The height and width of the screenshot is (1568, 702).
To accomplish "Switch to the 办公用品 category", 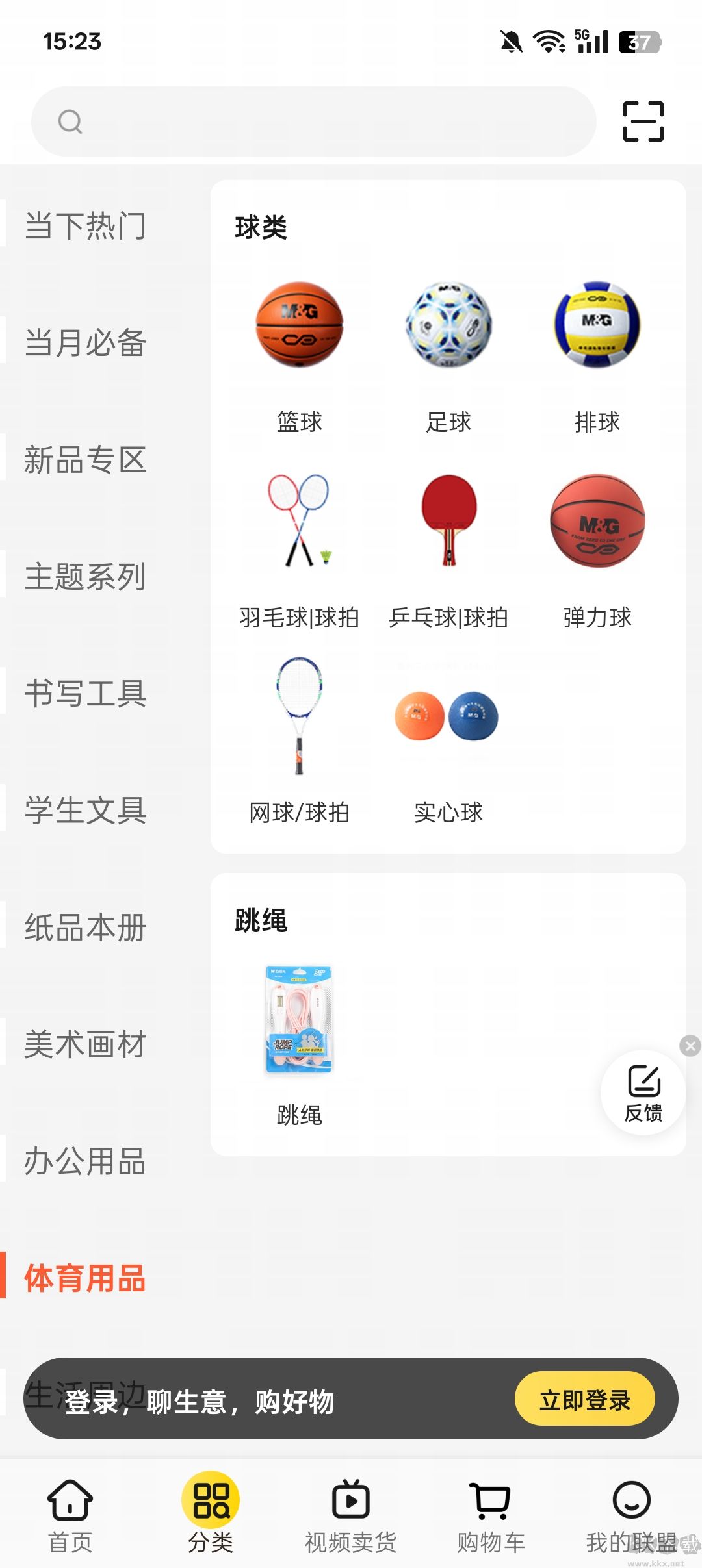I will tap(84, 1163).
